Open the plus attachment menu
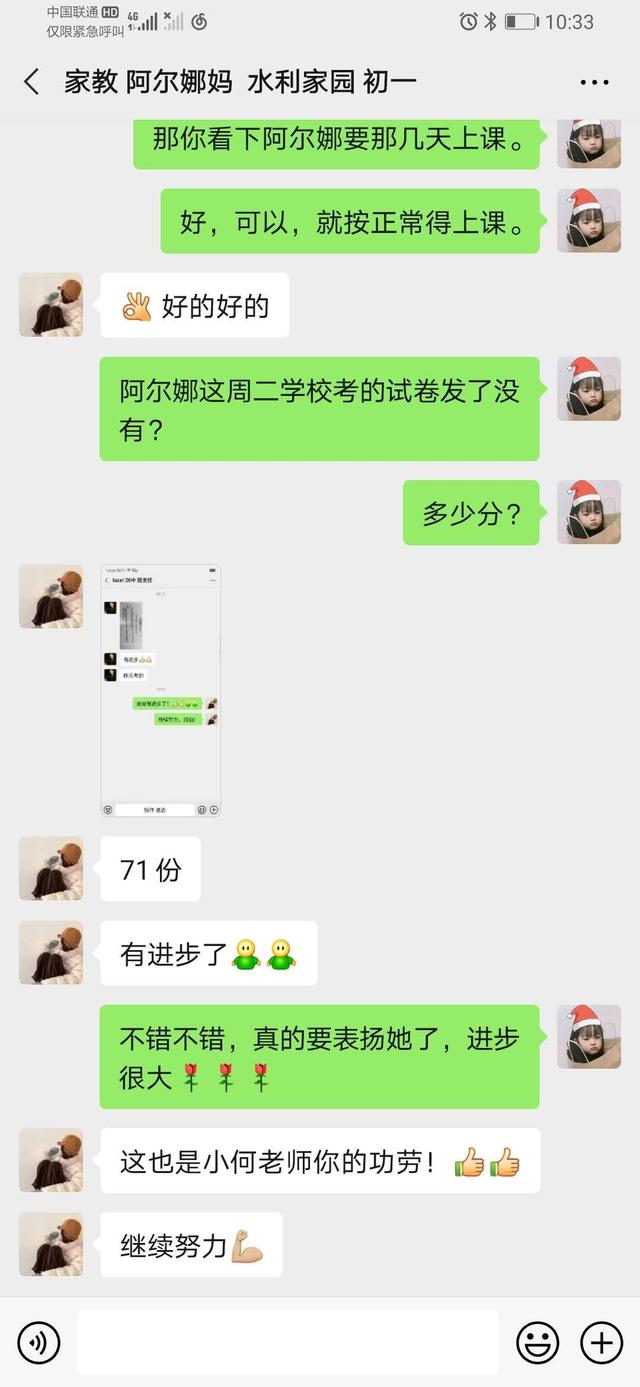Screen dimensions: 640x1387 601,1342
